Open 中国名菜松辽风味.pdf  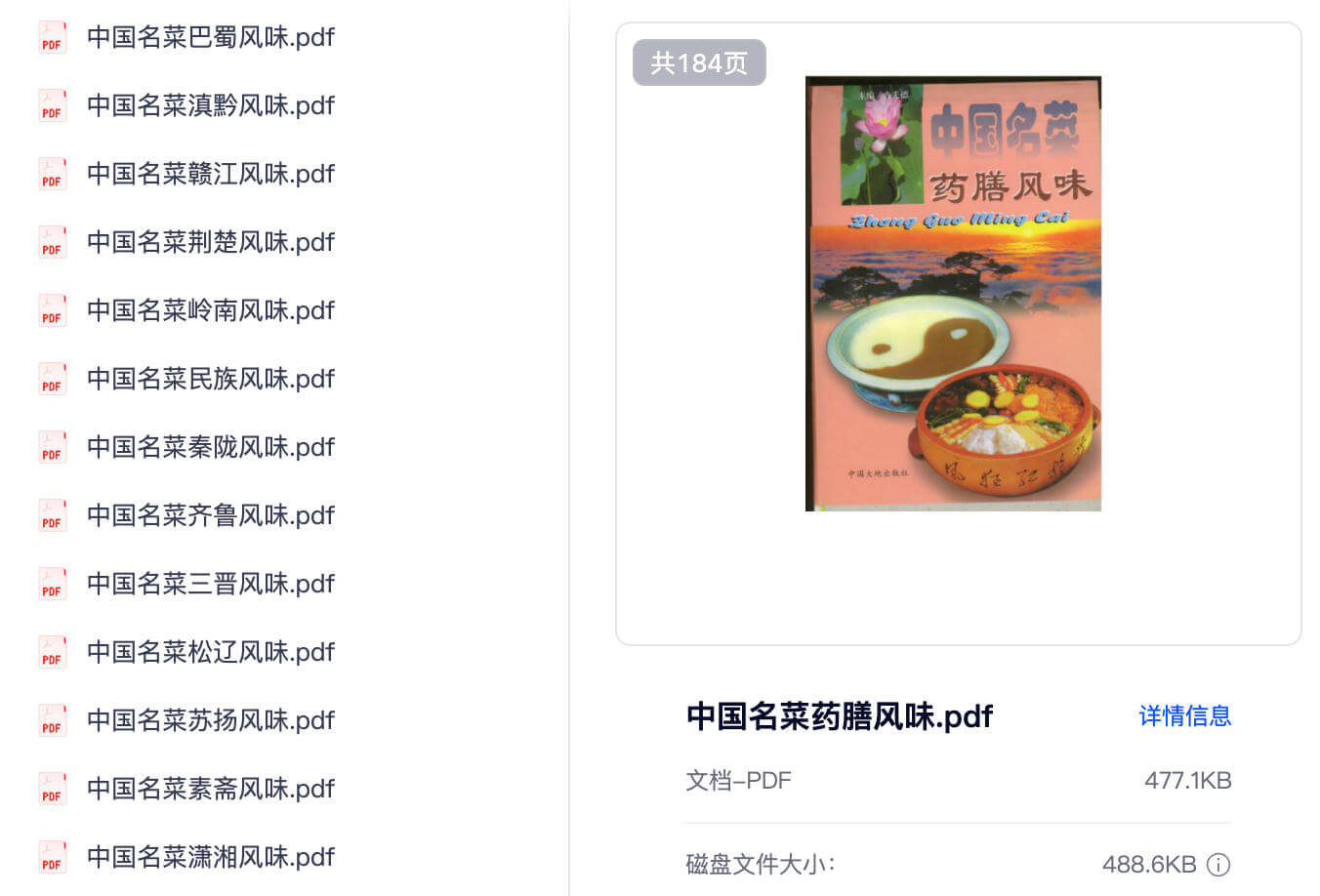click(210, 652)
